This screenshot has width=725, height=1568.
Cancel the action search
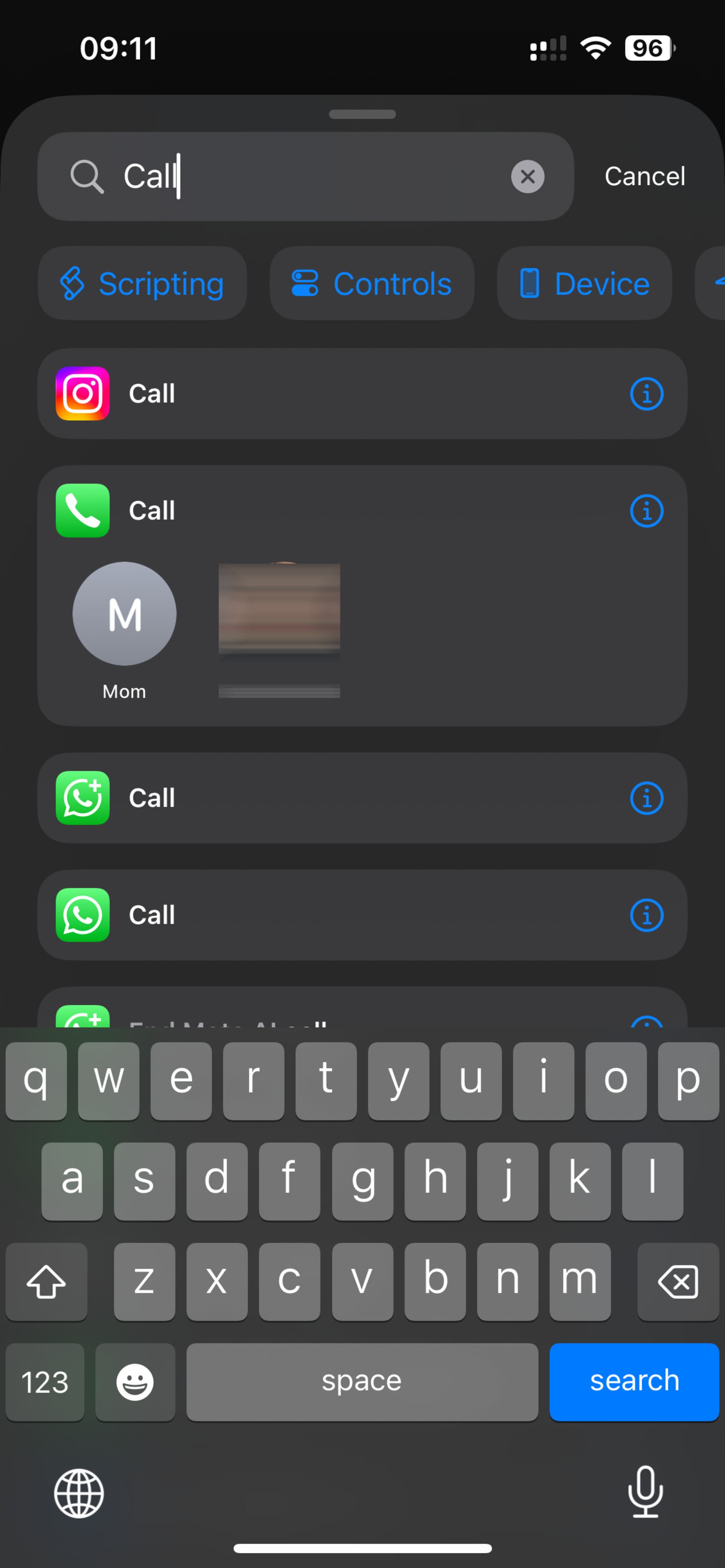[x=644, y=177]
